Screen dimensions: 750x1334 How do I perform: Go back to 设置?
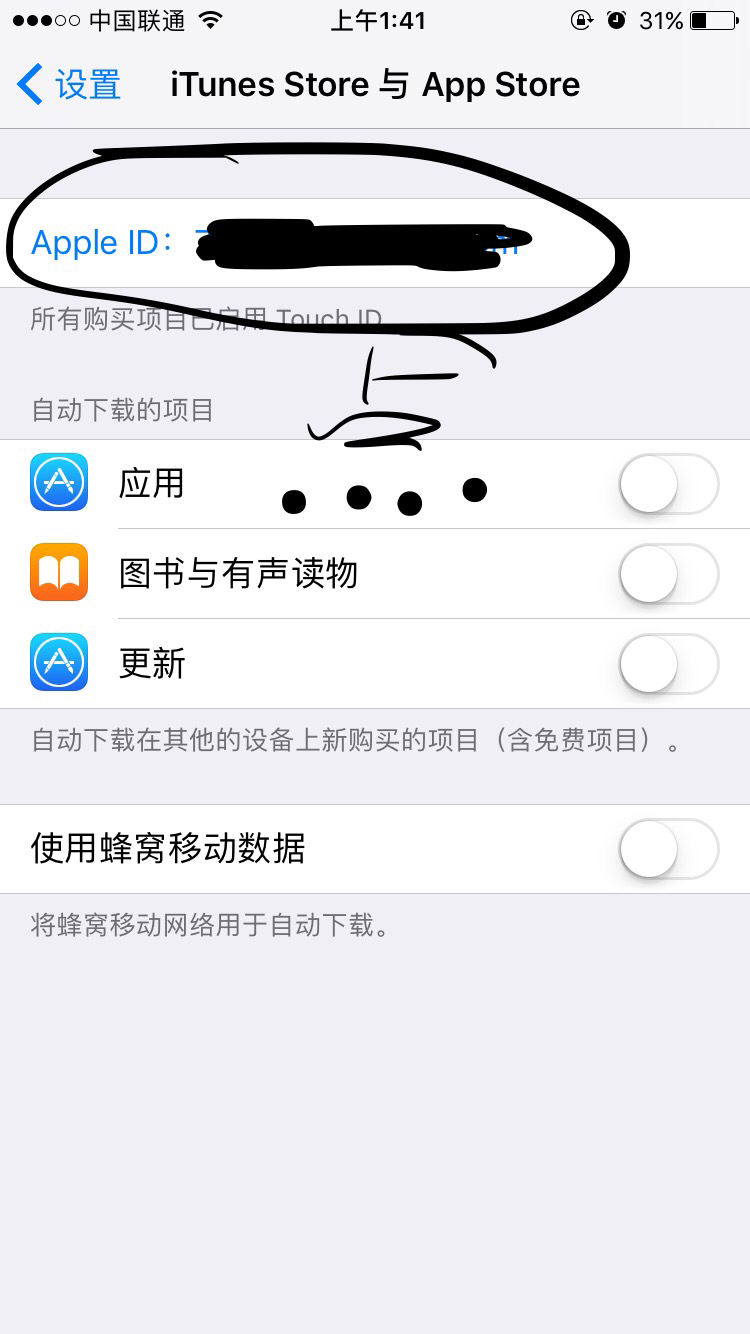tap(69, 85)
